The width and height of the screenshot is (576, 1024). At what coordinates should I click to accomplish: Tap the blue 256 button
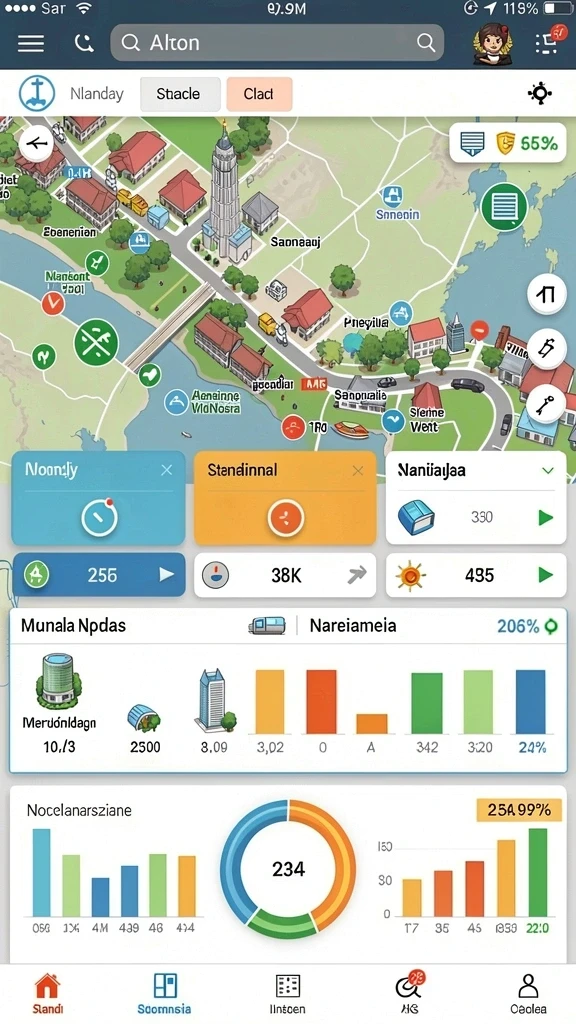click(x=99, y=575)
